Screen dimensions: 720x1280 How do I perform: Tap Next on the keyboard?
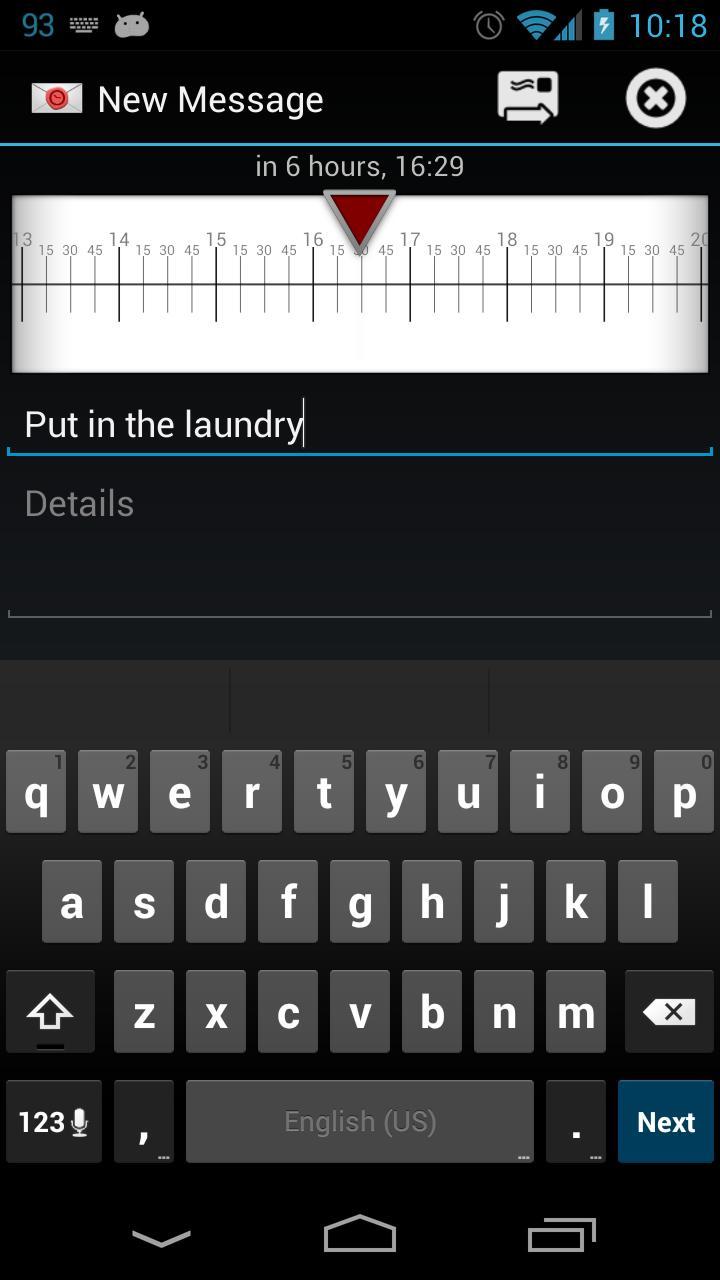(x=665, y=1122)
